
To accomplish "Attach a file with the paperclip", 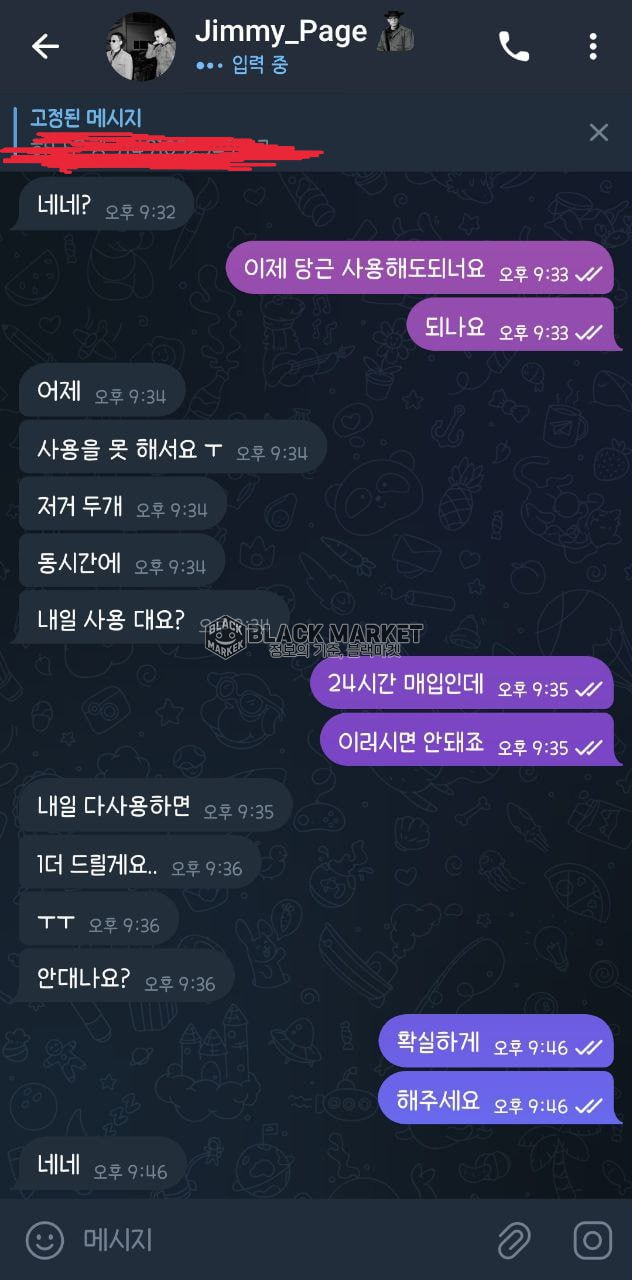I will tap(514, 1241).
